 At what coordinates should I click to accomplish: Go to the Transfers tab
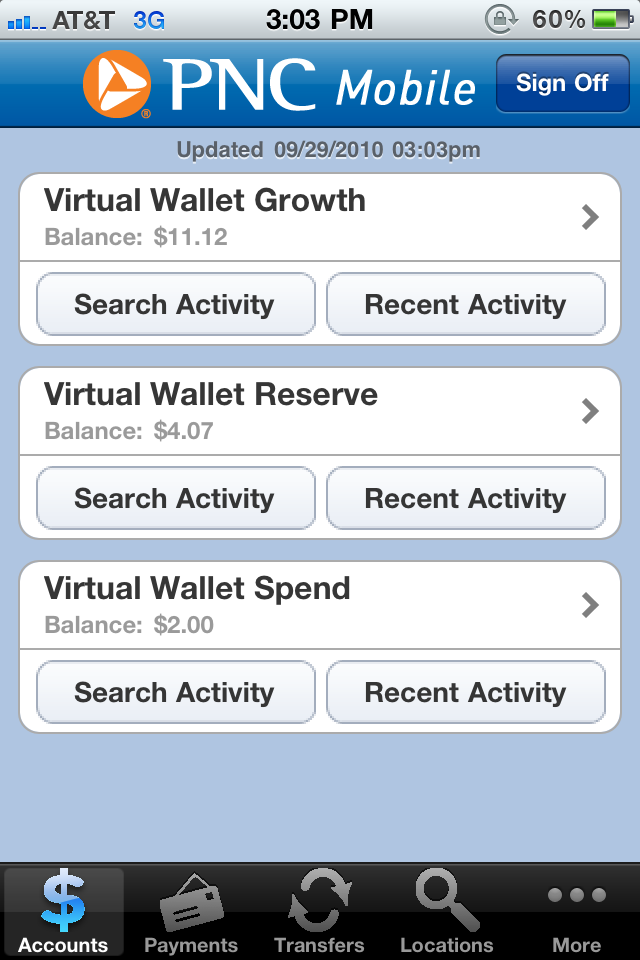(319, 912)
